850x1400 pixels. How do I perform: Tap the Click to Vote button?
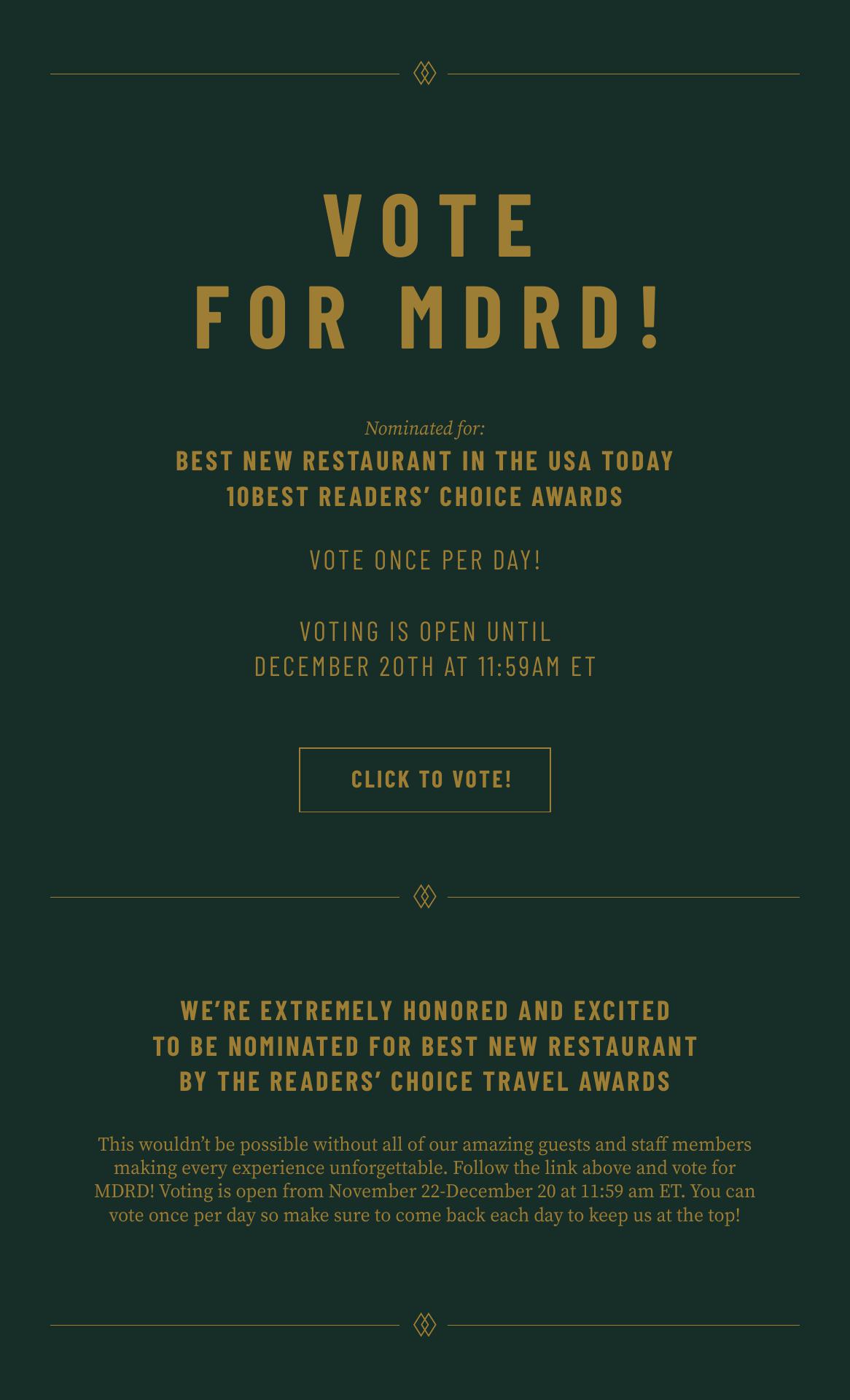(424, 779)
